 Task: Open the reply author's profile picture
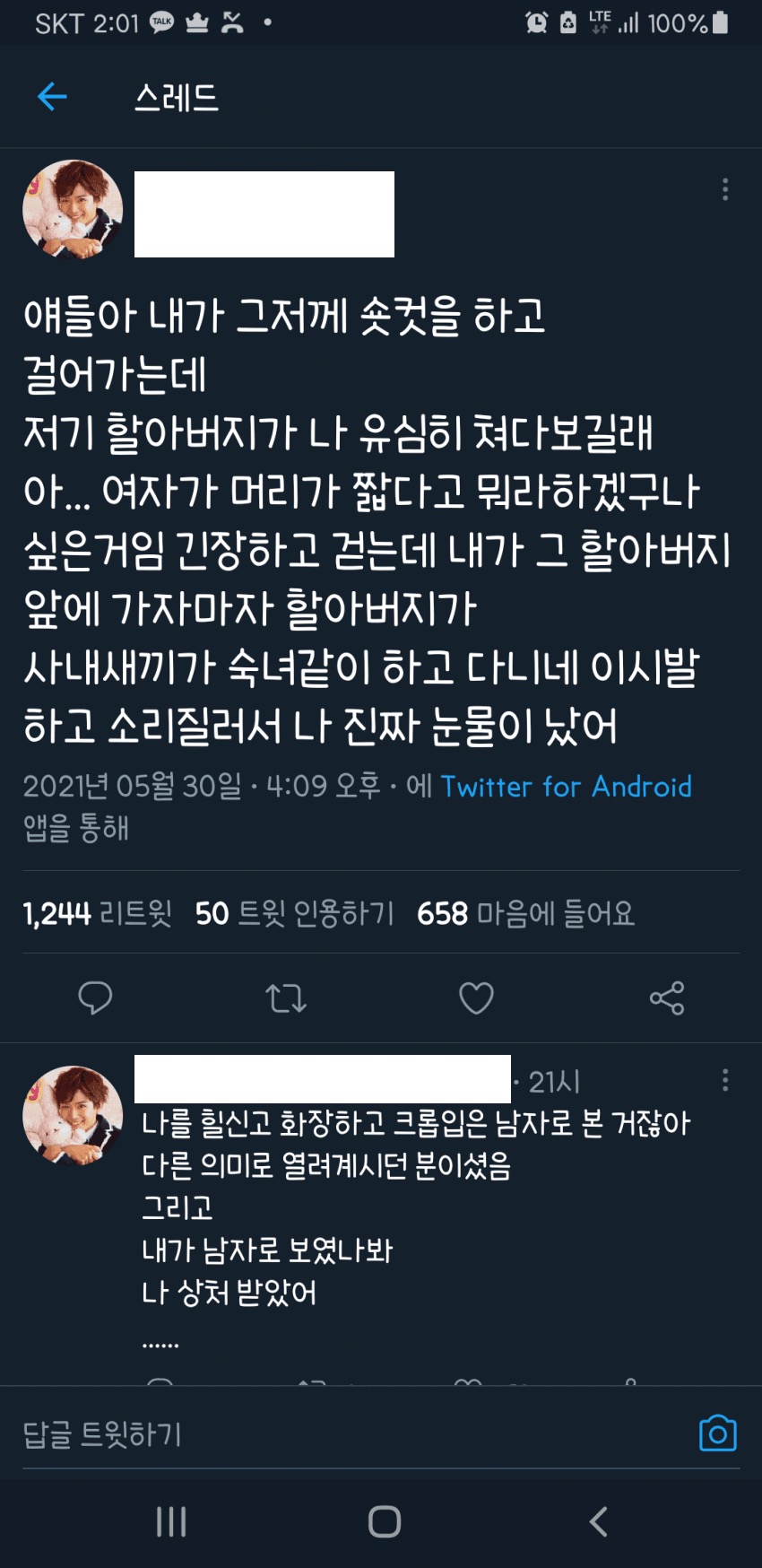click(x=73, y=1116)
